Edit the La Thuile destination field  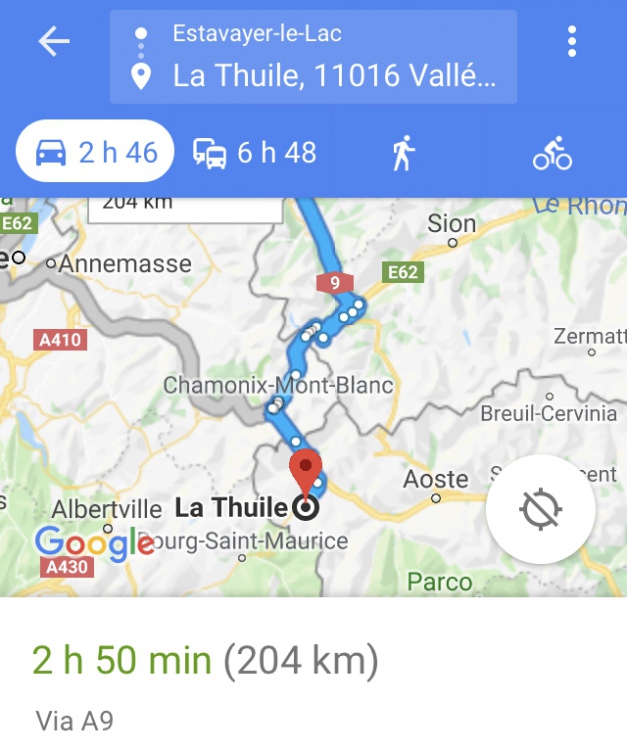click(333, 76)
